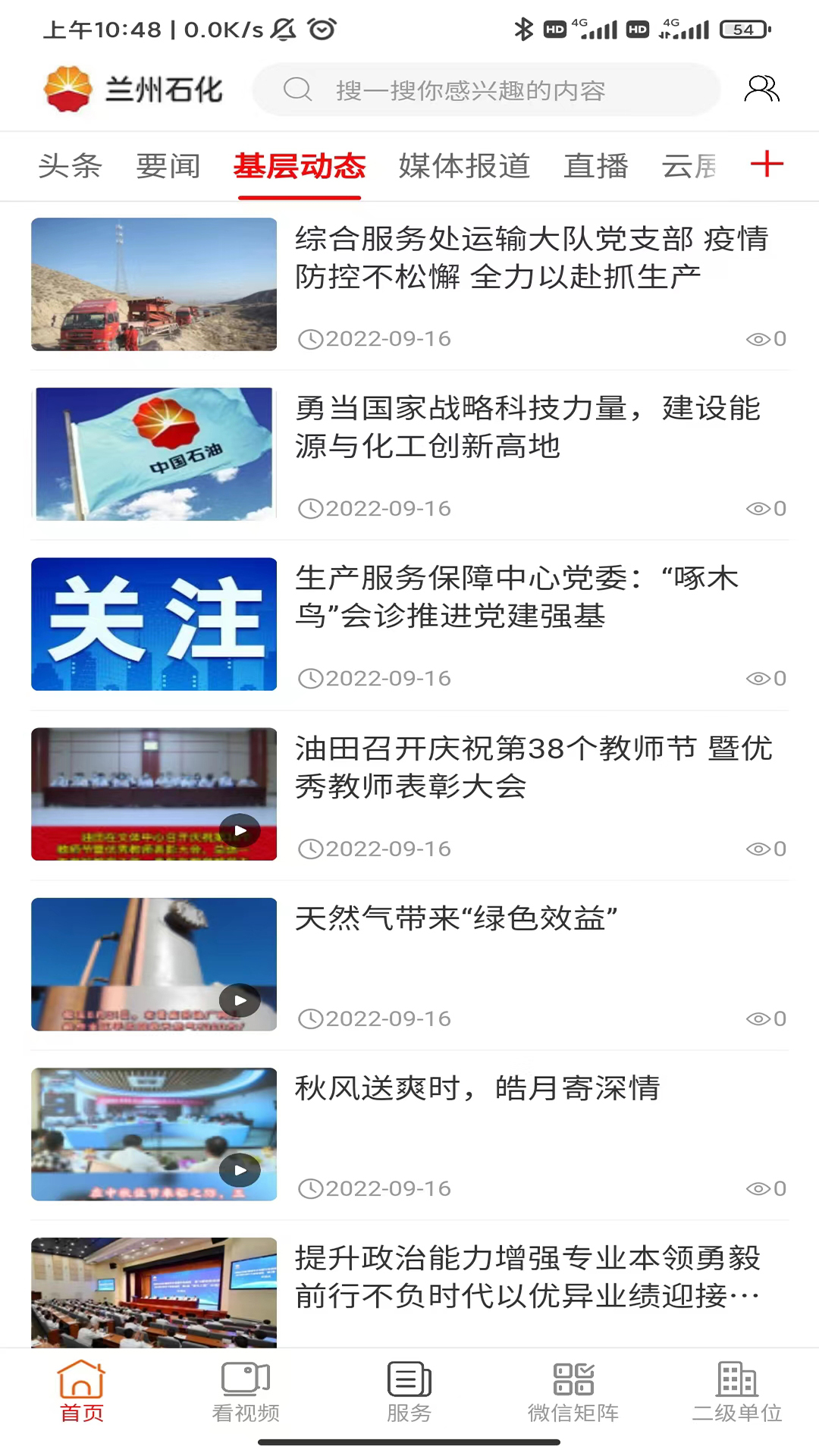Tap the 首页 bottom tab
Screen dimensions: 819x1456
click(82, 1392)
